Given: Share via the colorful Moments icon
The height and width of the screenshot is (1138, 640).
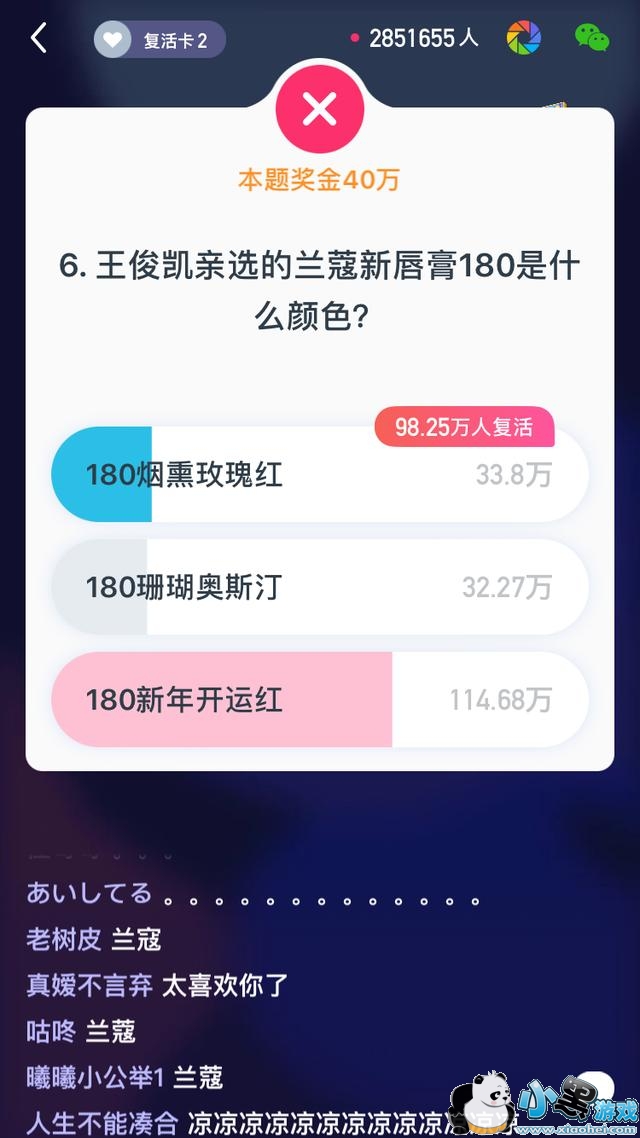Looking at the screenshot, I should tap(523, 39).
